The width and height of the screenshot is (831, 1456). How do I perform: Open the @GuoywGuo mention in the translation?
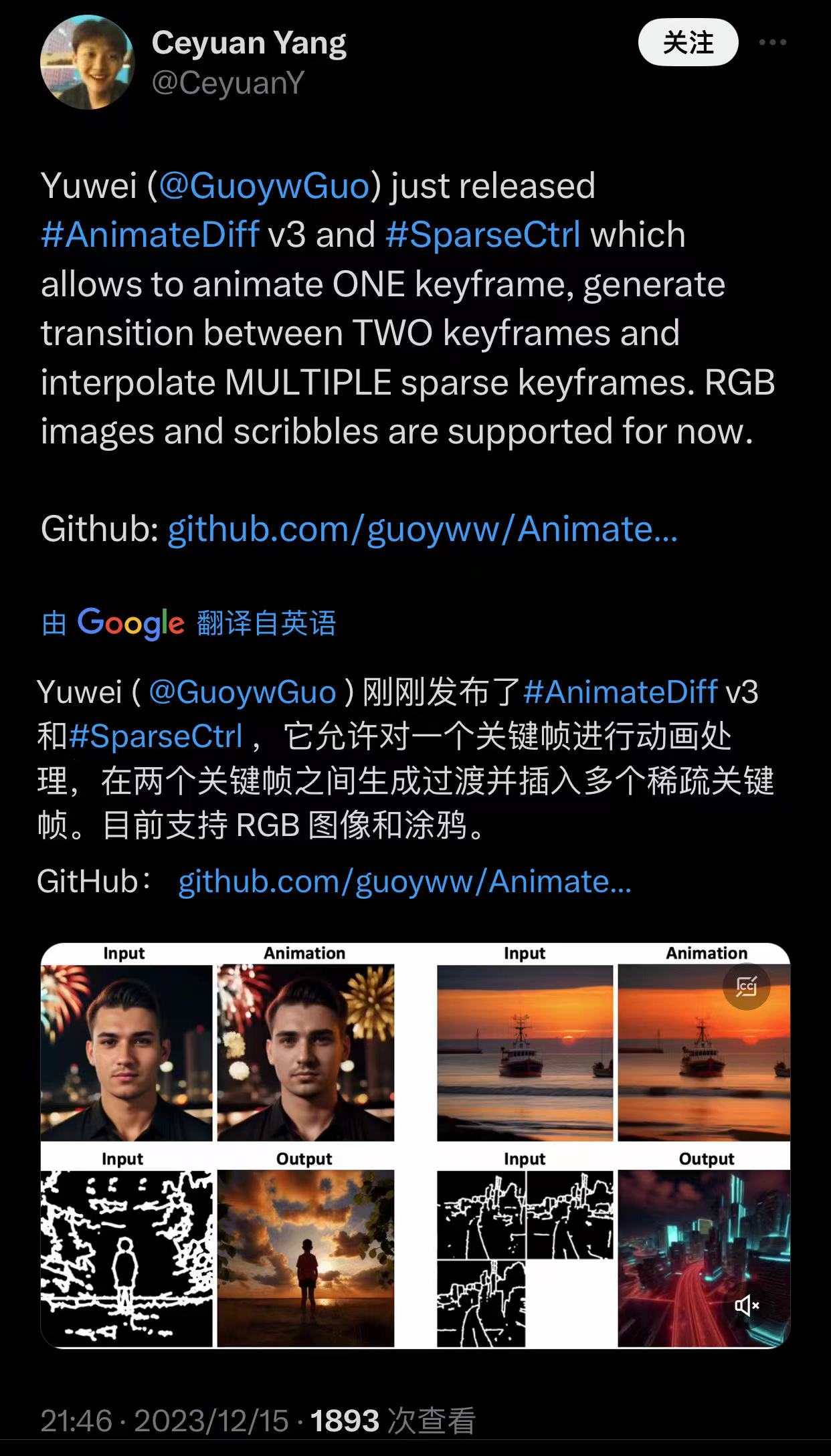click(242, 692)
